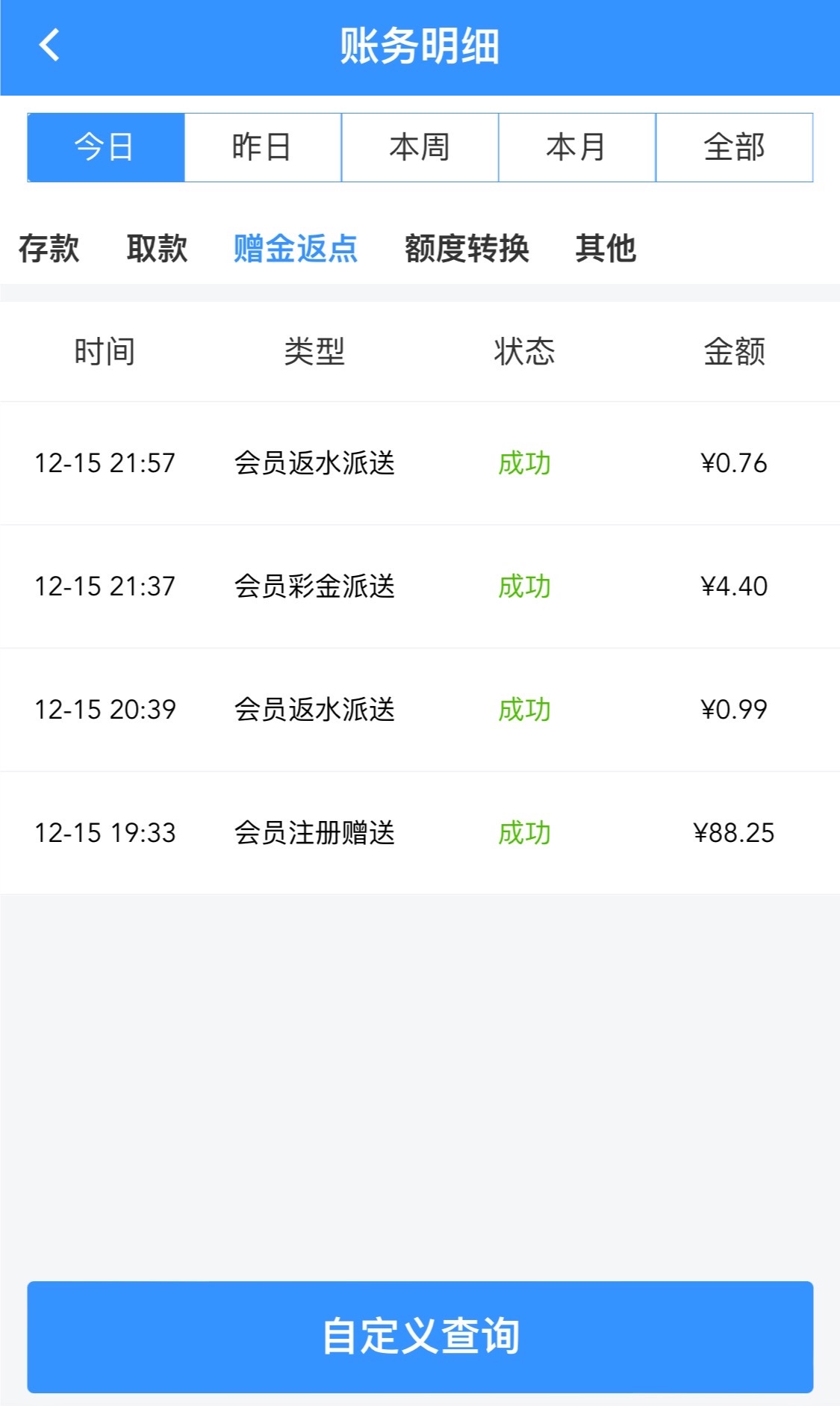Open the 取款 category
The height and width of the screenshot is (1406, 840).
pos(157,248)
